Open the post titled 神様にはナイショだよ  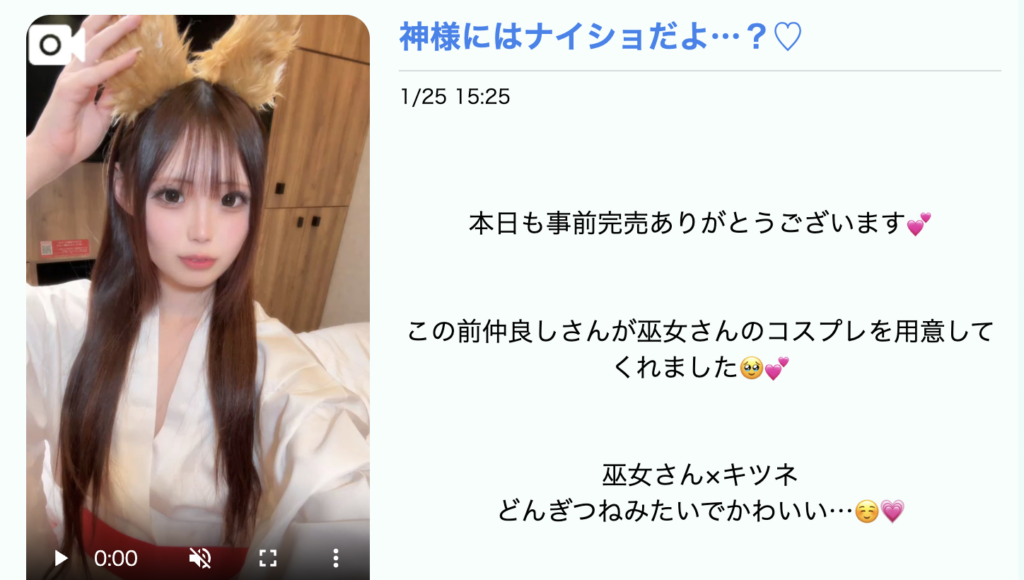click(600, 38)
